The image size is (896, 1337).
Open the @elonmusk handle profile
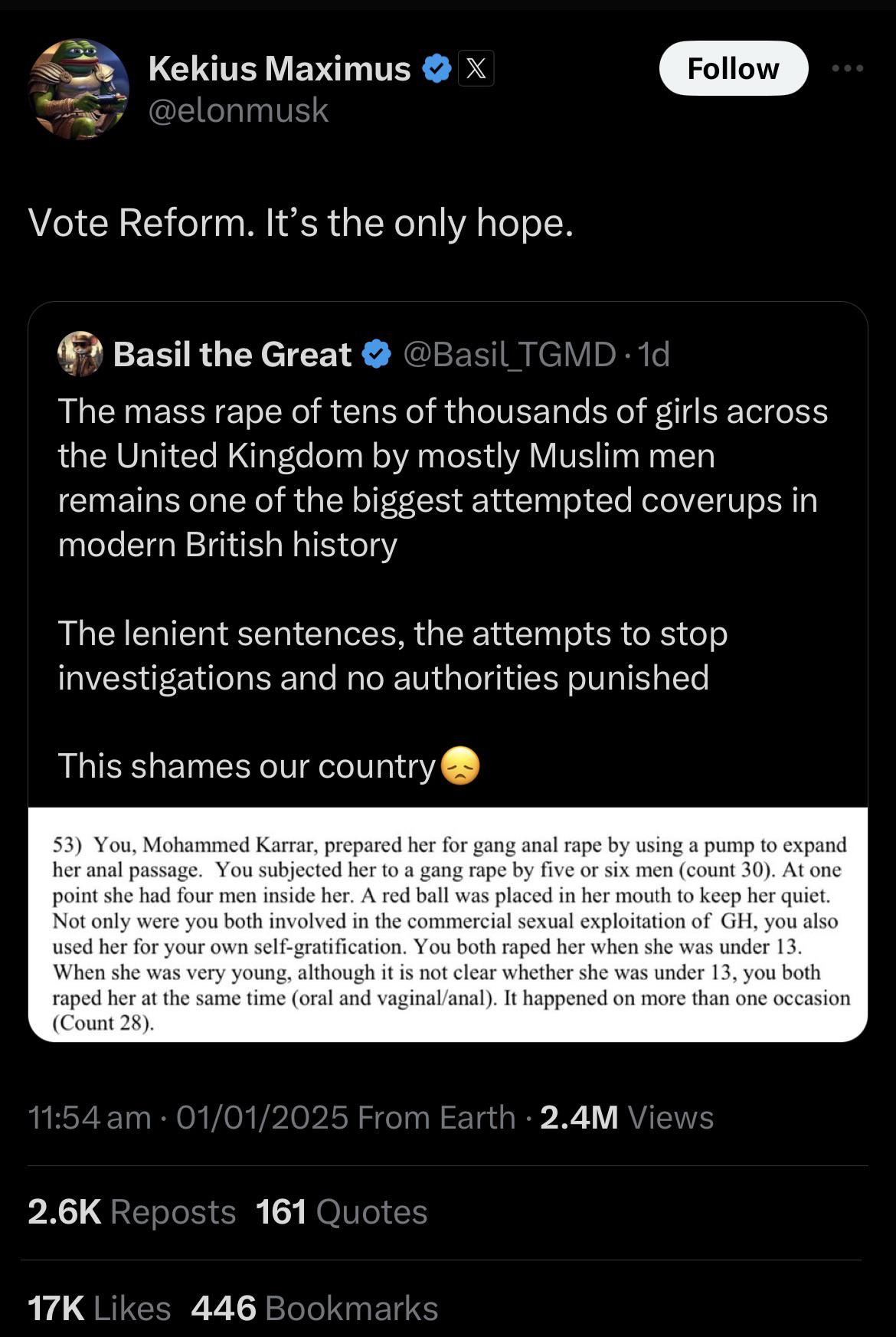tap(238, 110)
